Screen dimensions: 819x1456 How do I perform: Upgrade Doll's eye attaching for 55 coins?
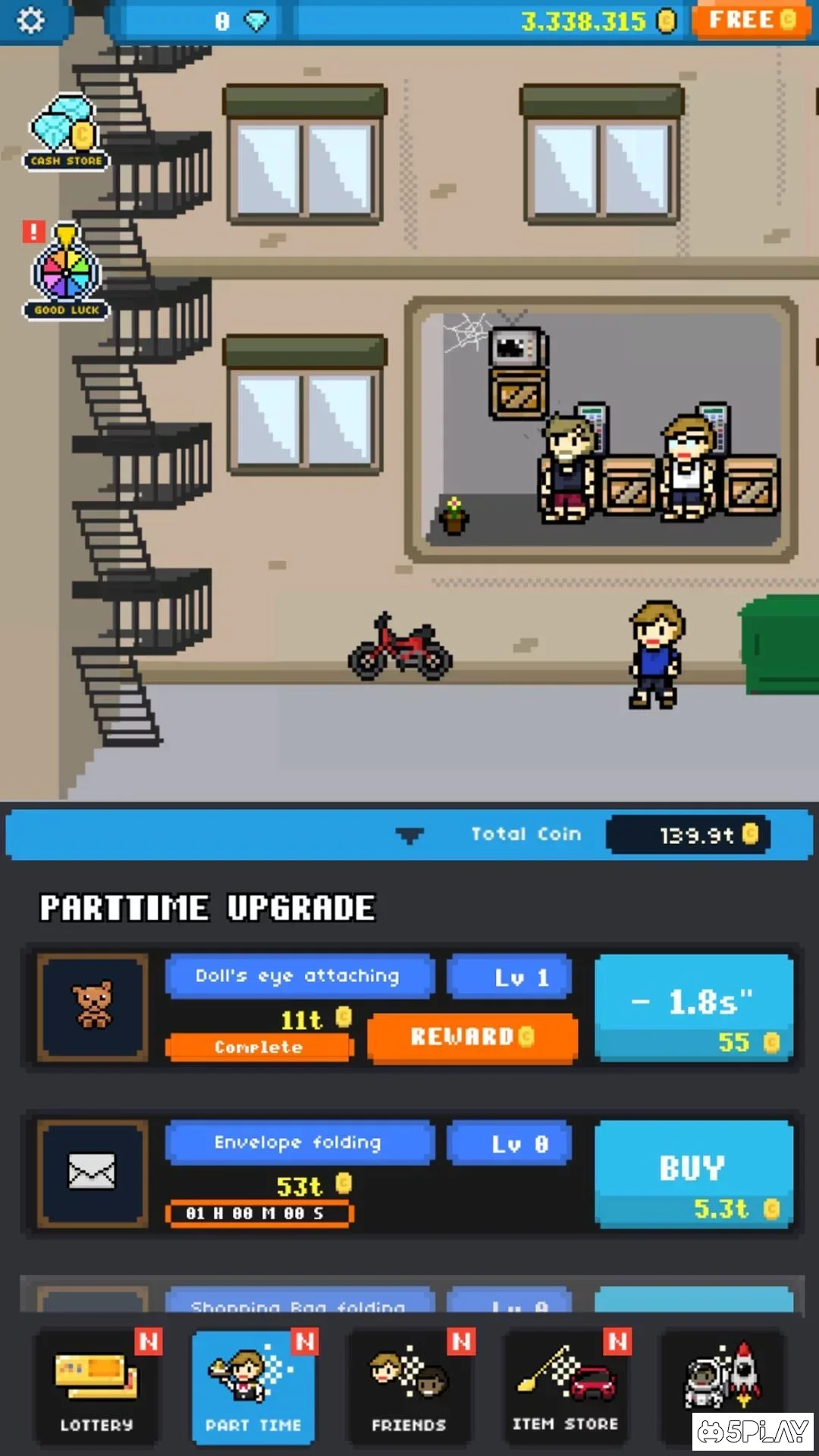[x=694, y=1008]
